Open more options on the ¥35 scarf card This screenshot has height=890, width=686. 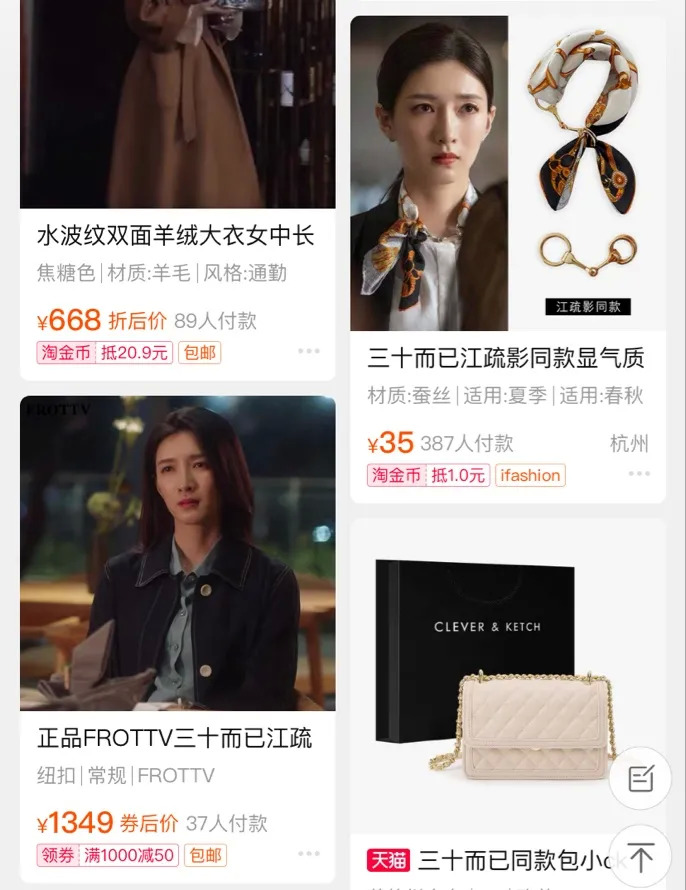click(x=639, y=474)
